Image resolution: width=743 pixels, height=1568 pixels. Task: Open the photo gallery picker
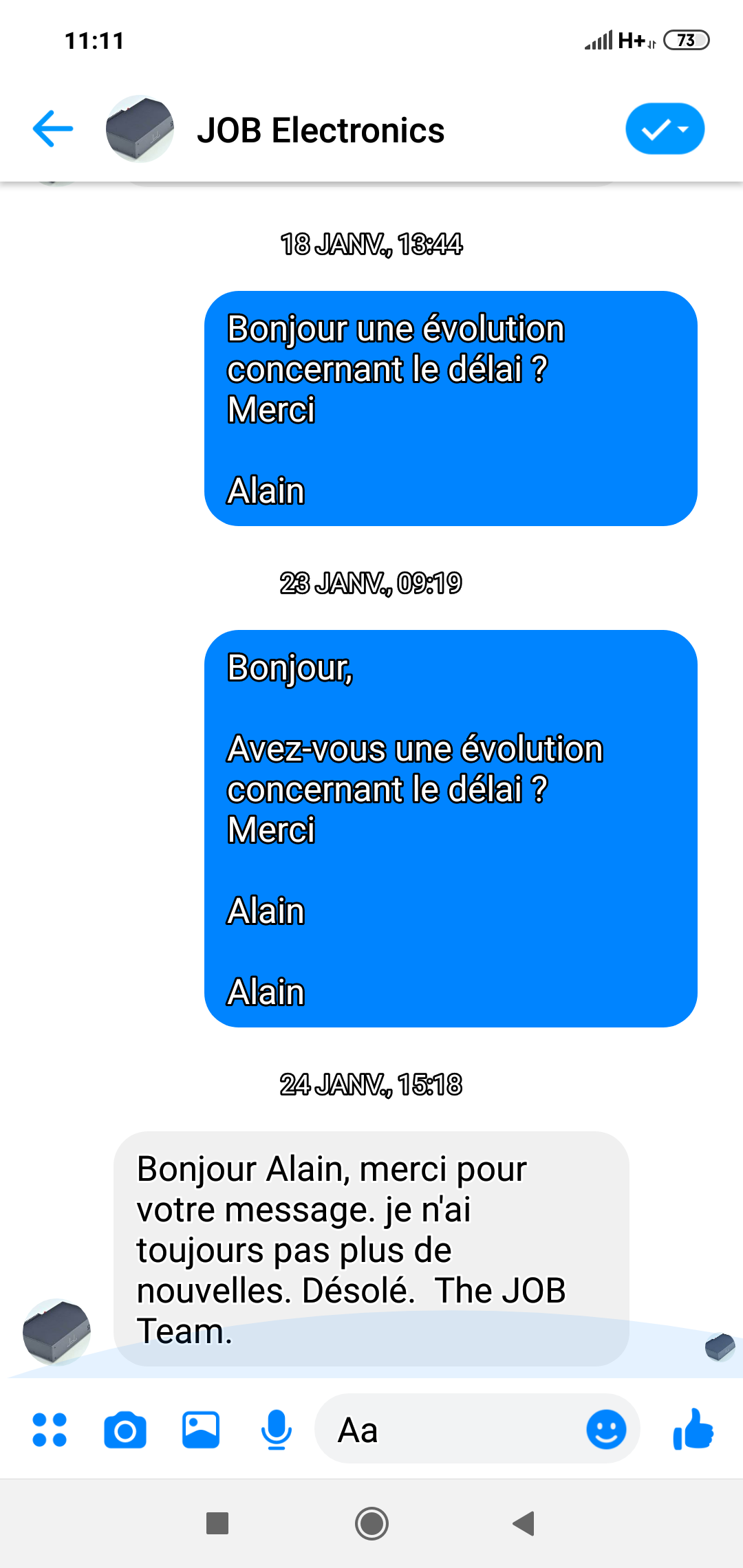tap(201, 1430)
